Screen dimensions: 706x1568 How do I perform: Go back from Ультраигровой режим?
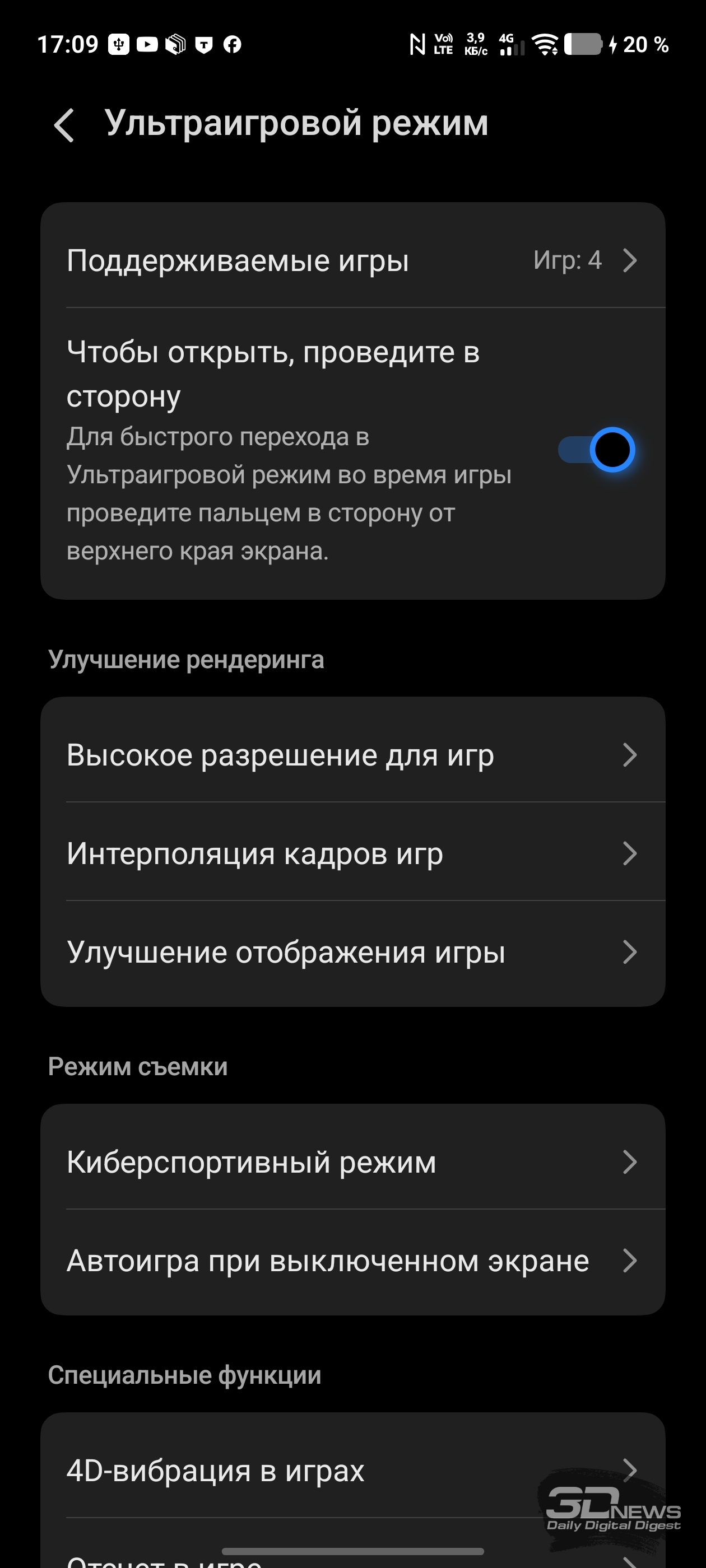(64, 125)
